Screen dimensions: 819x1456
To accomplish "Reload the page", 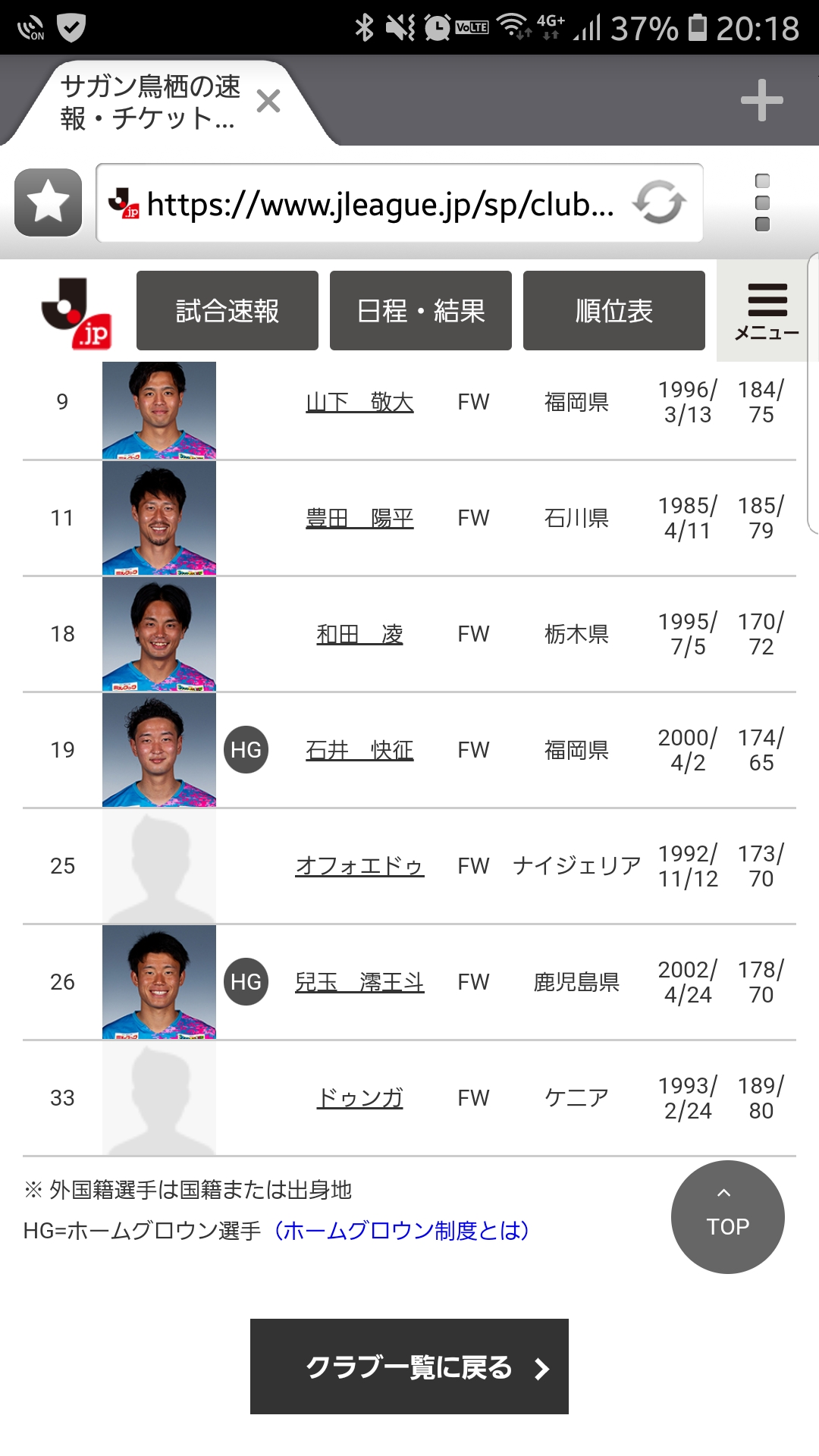I will (659, 202).
